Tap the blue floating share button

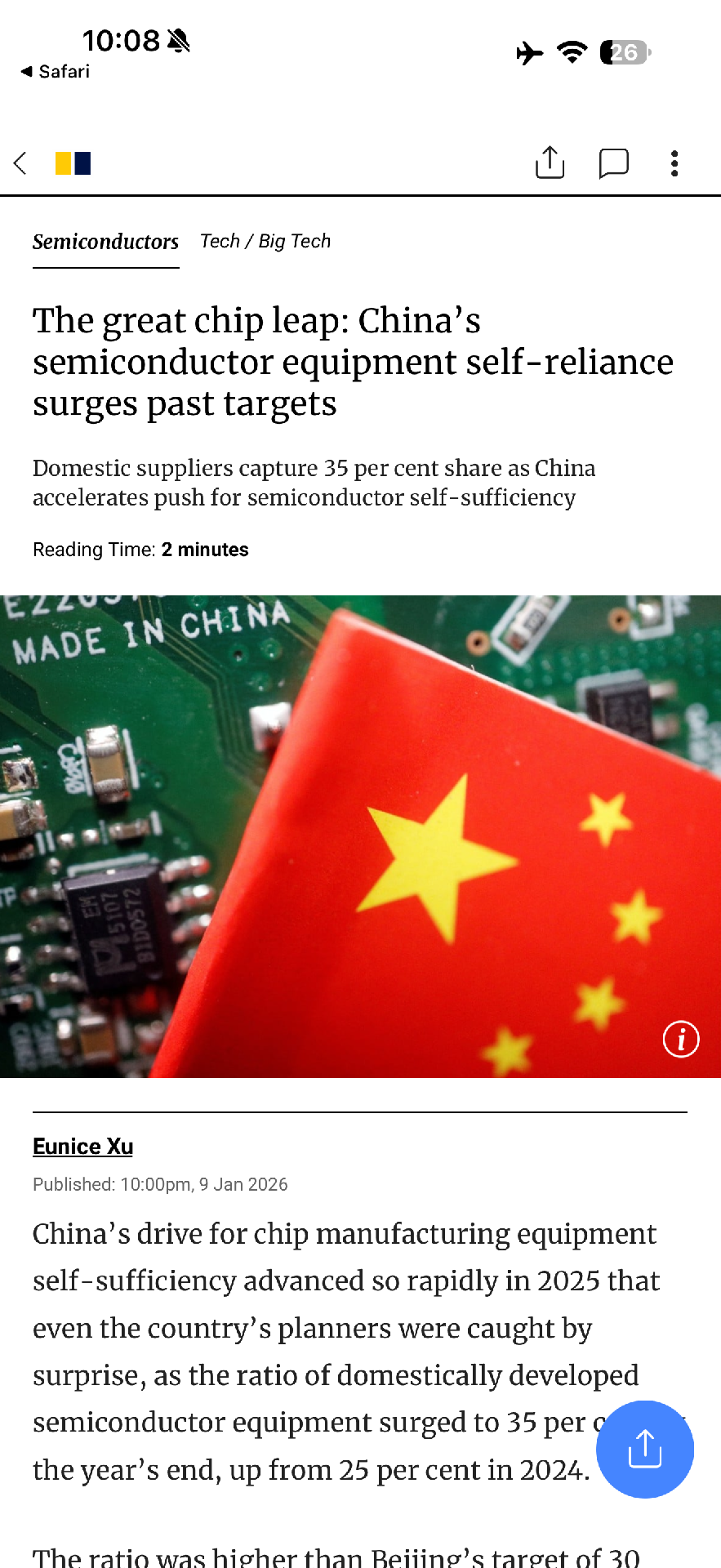tap(644, 1449)
